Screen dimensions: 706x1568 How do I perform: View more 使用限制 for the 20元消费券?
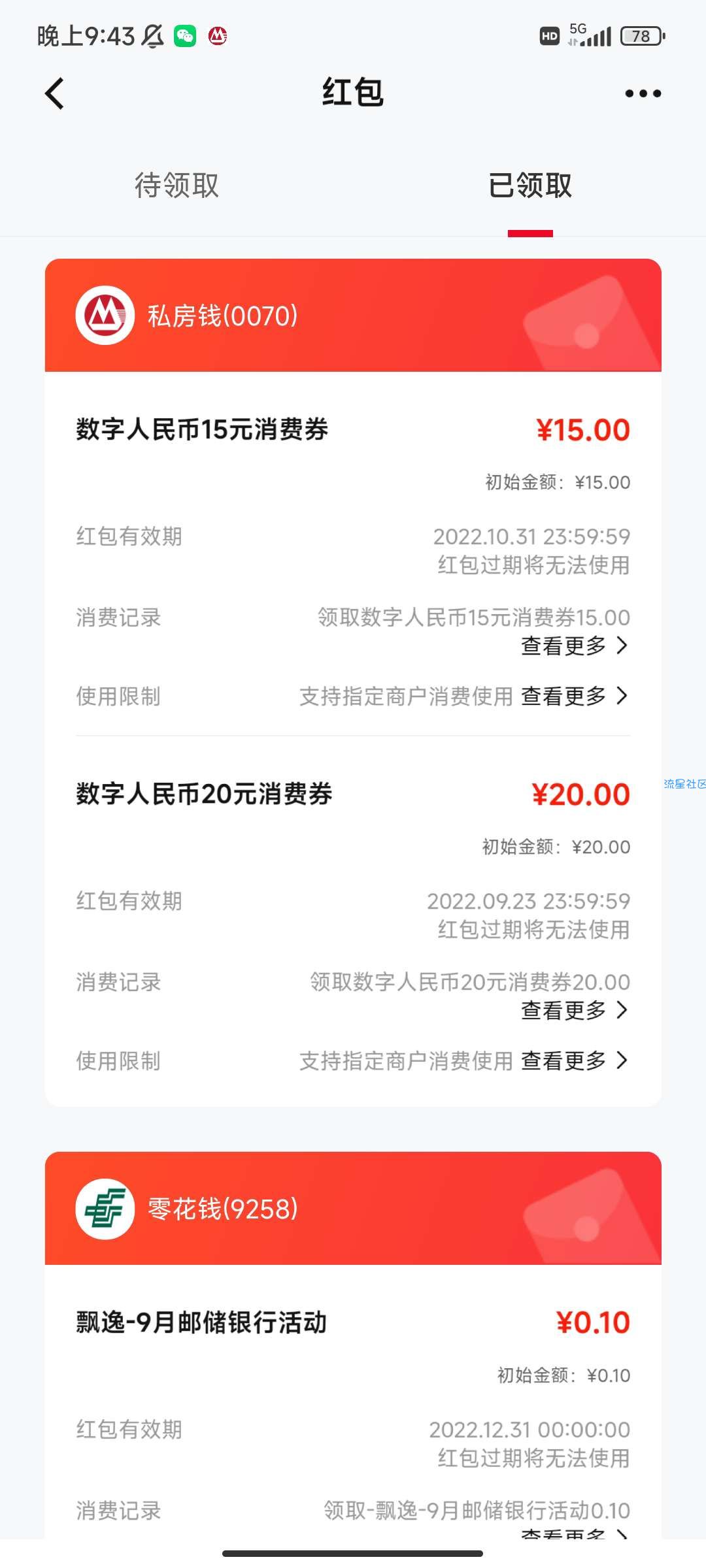point(575,1061)
